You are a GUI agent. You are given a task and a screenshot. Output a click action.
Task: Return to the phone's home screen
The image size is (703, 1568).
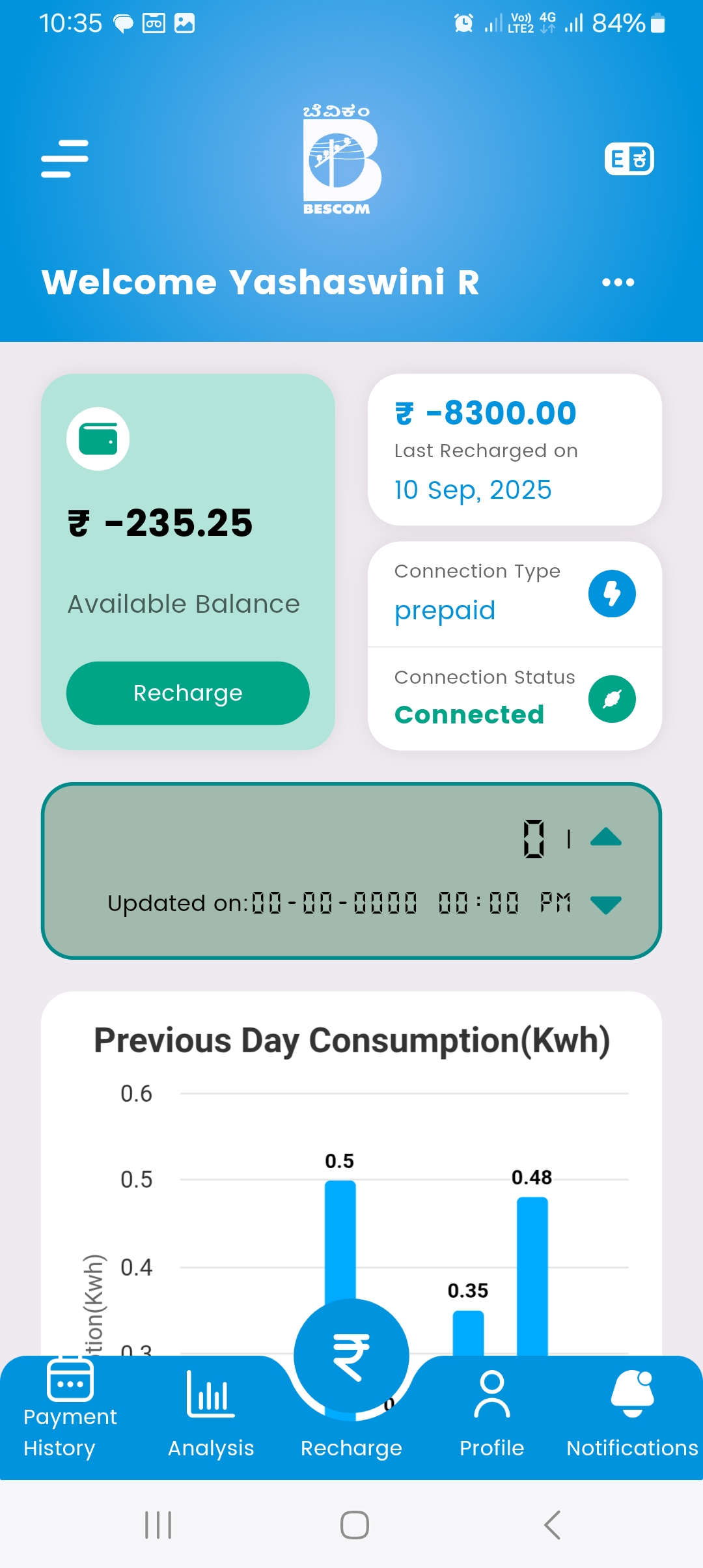tap(355, 1525)
